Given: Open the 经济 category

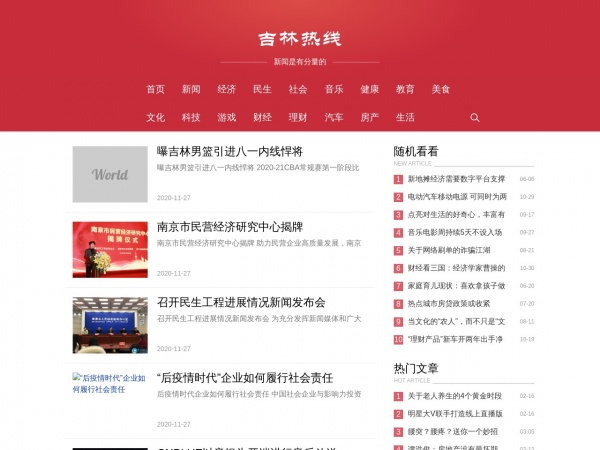Looking at the screenshot, I should pos(227,89).
